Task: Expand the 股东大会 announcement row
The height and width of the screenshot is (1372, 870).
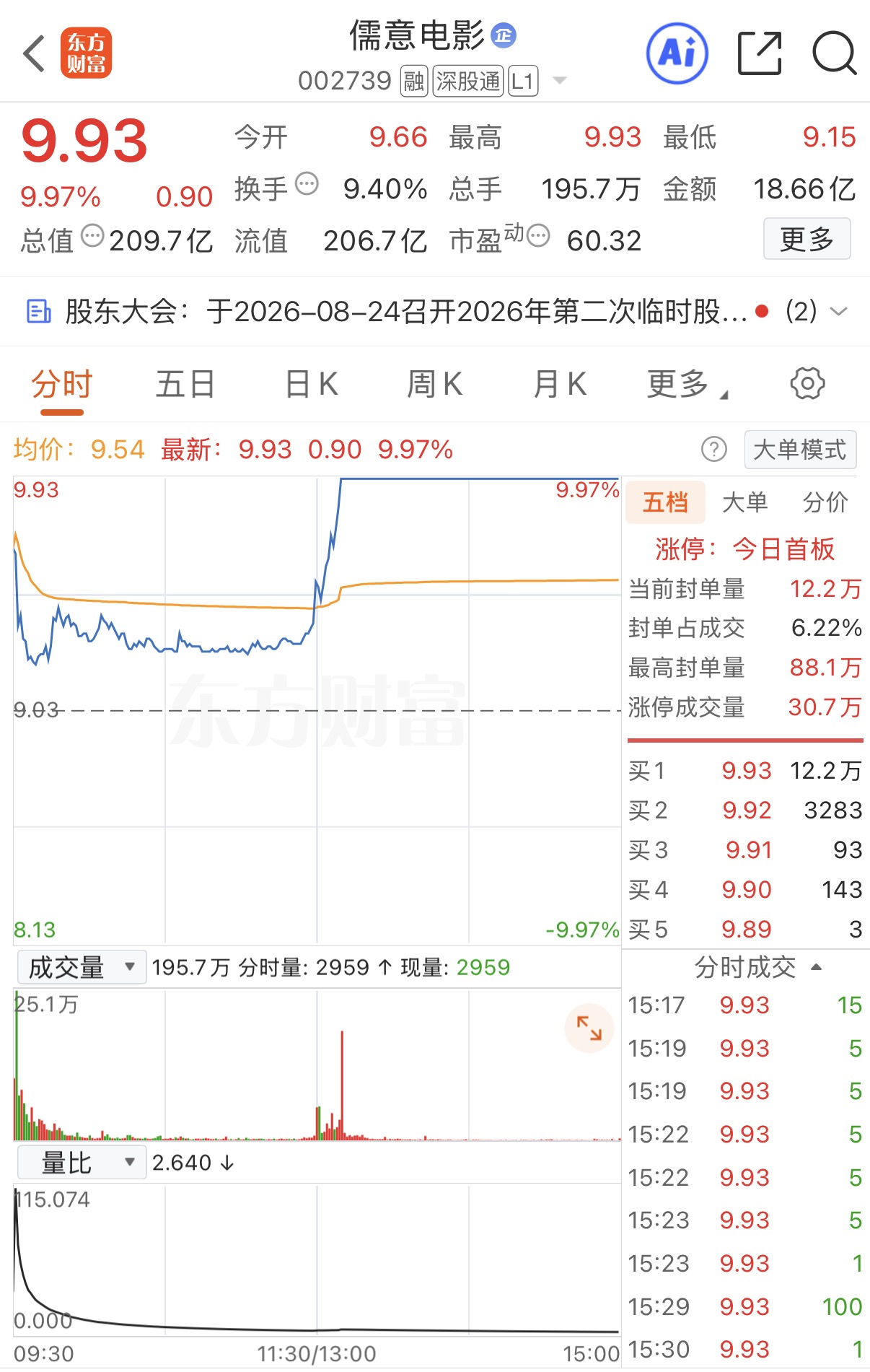Action: (x=435, y=312)
